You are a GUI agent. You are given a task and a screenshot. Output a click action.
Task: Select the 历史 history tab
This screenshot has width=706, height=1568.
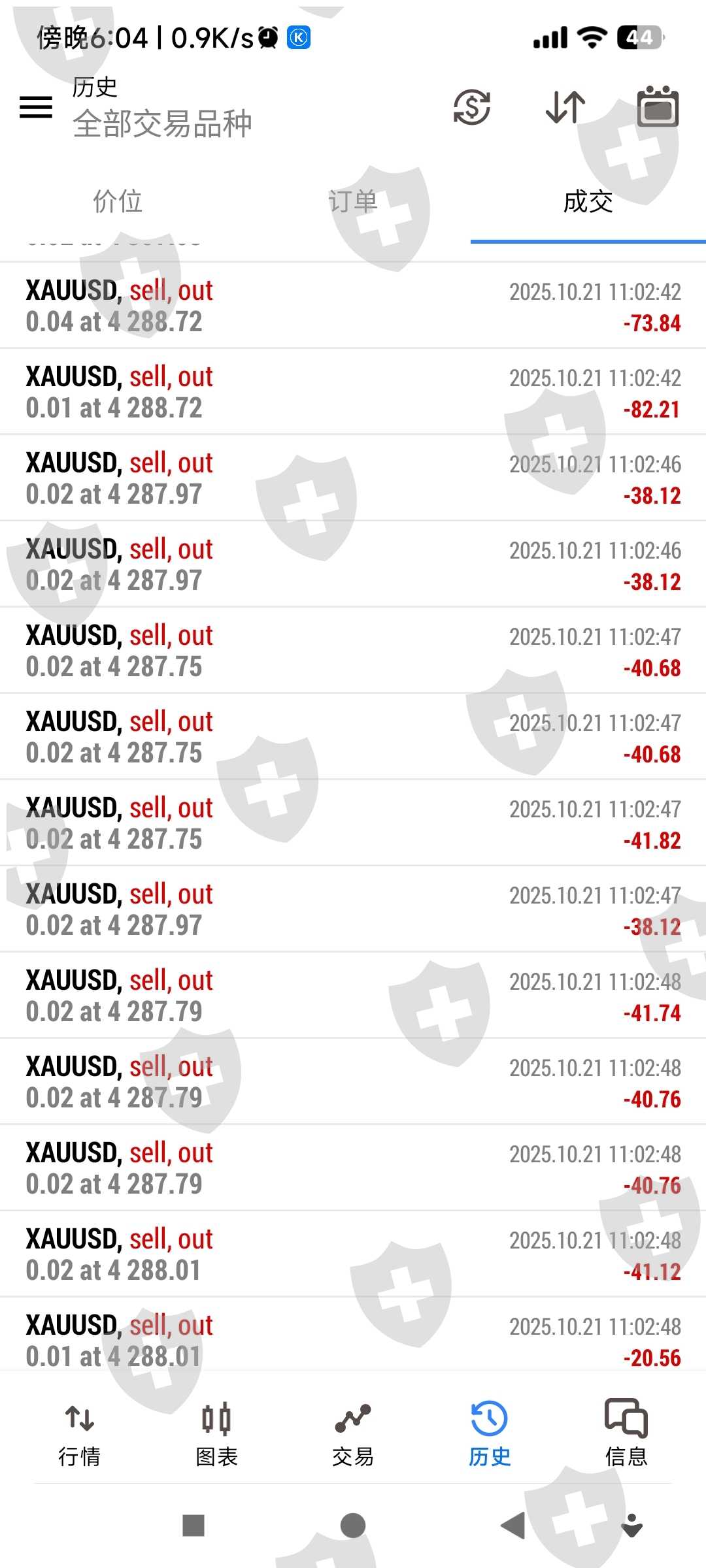pos(490,1432)
